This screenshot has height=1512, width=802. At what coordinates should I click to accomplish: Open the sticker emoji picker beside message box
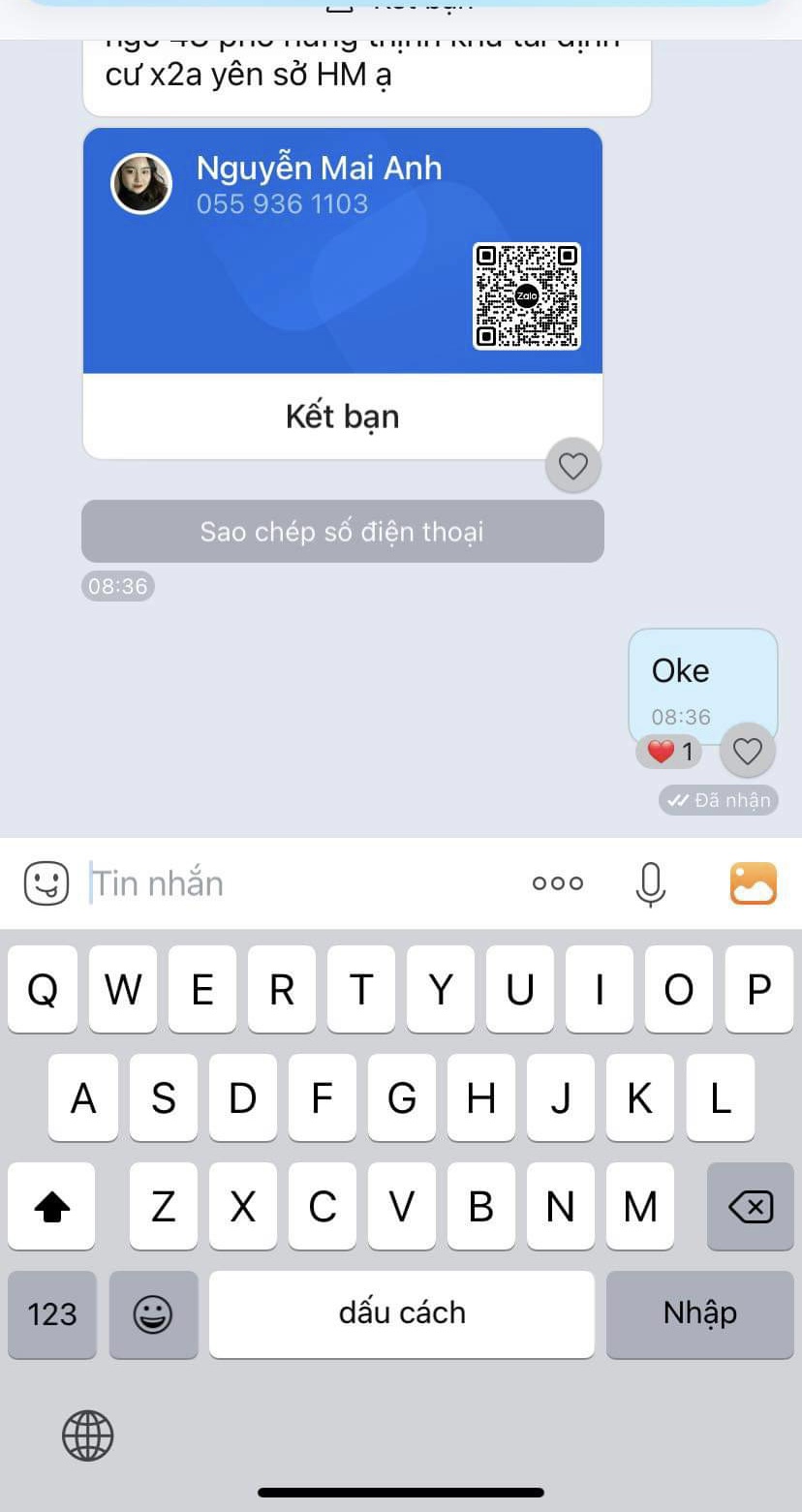(46, 883)
